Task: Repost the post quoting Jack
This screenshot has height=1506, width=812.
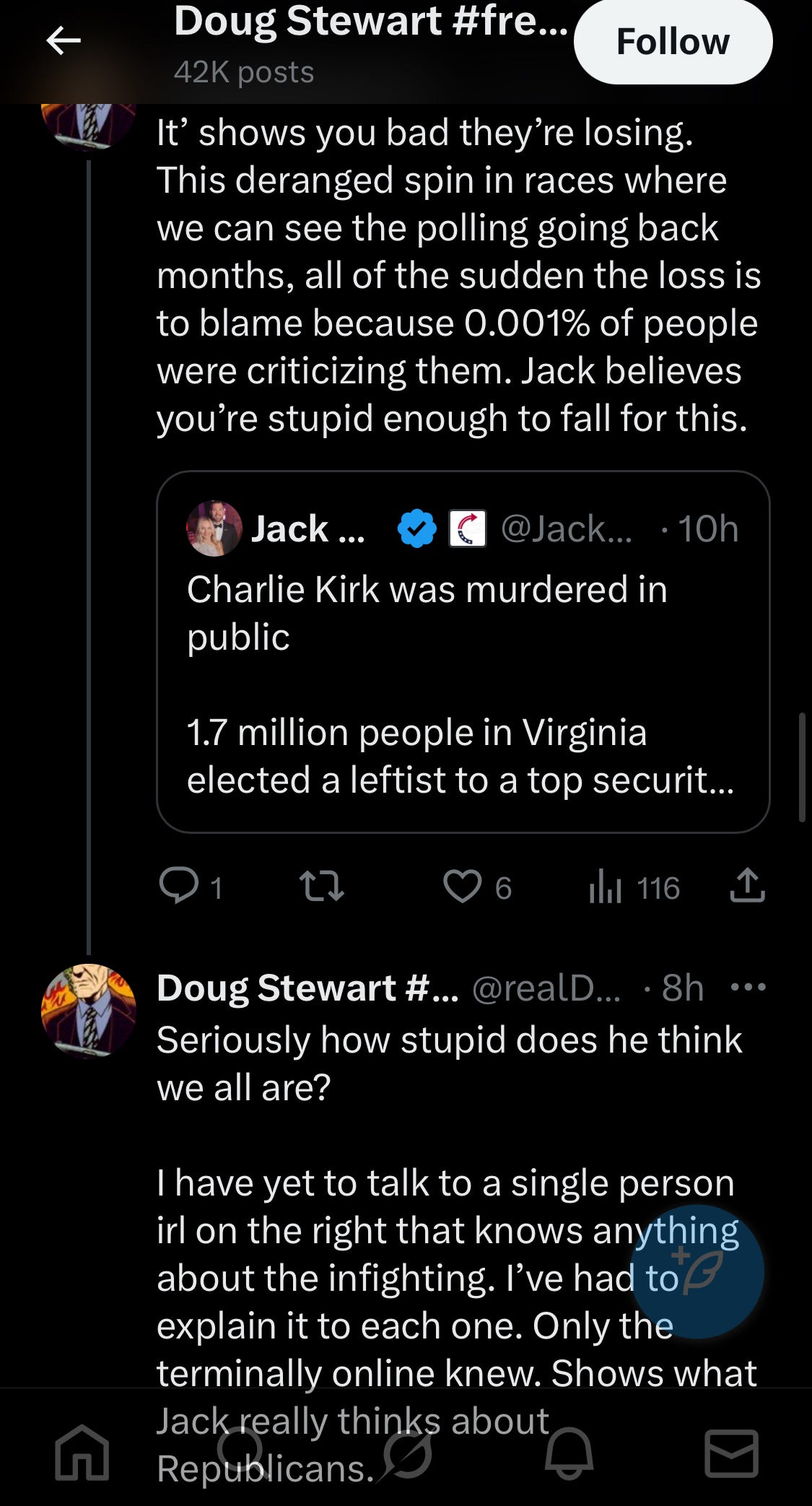Action: 321,887
